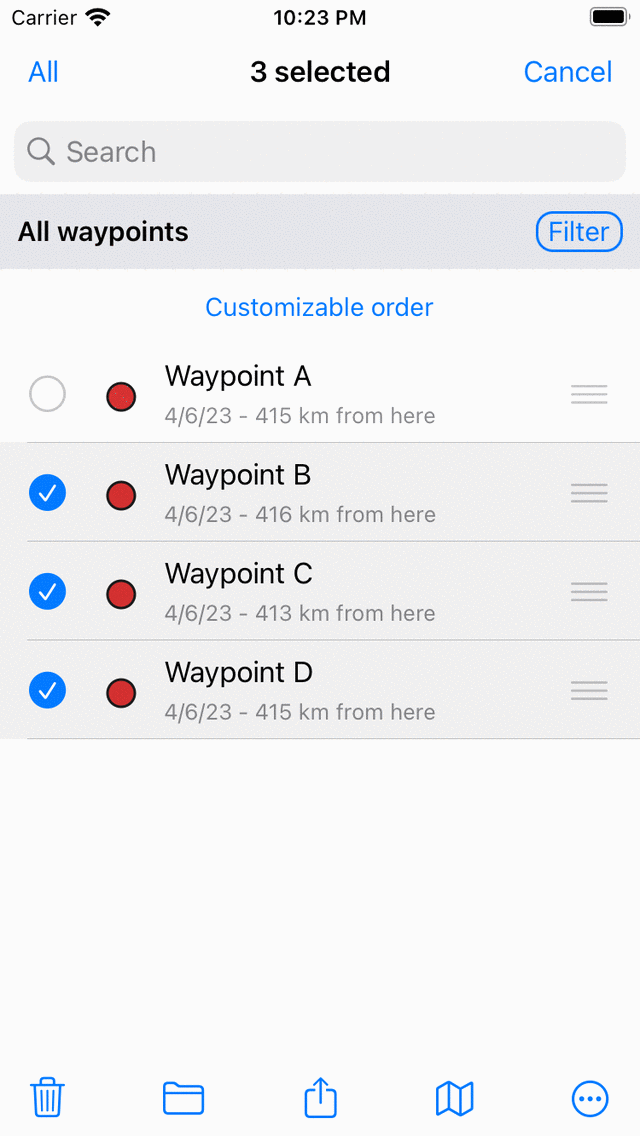Open the more options ellipsis menu
The image size is (640, 1136).
(x=590, y=1098)
